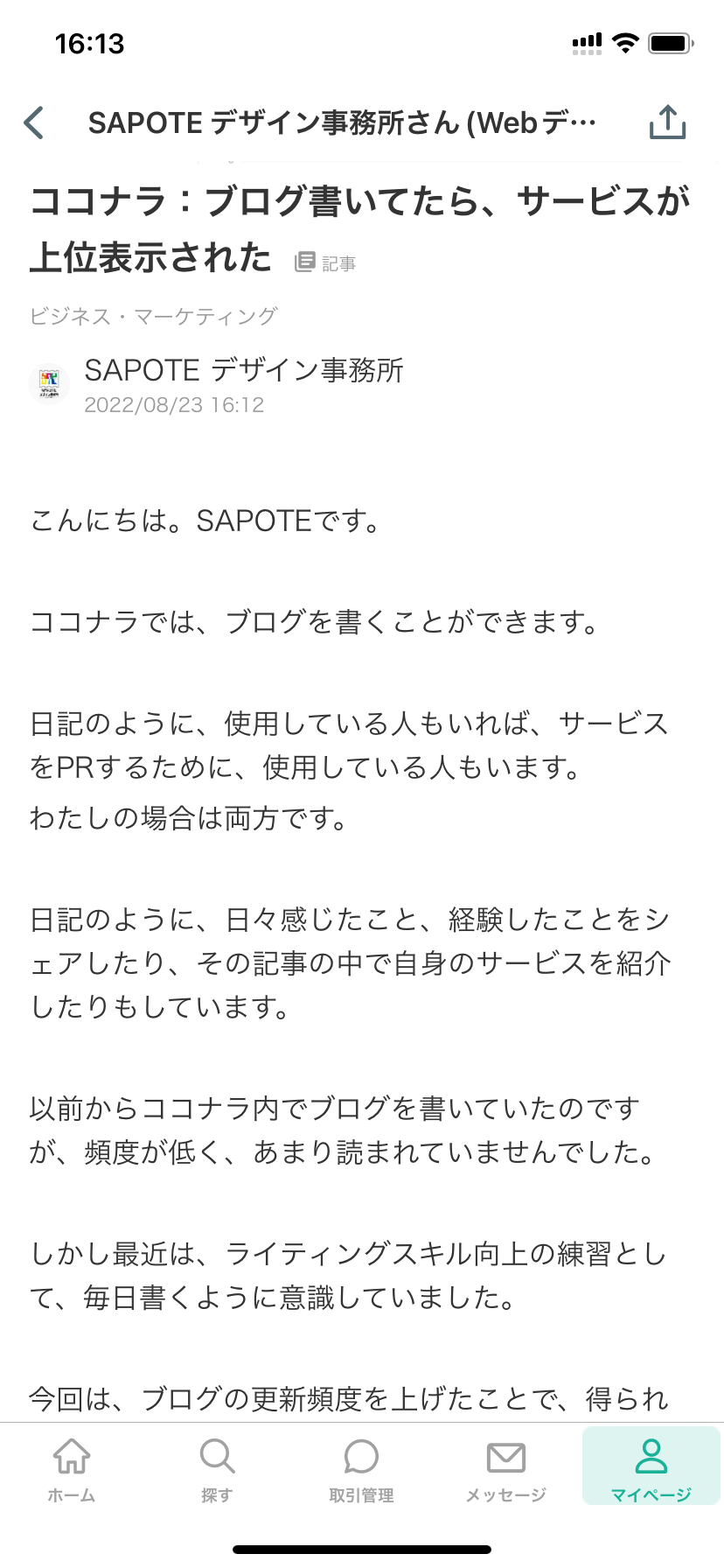Tap the share icon in the header
The image size is (724, 1568).
click(x=667, y=122)
